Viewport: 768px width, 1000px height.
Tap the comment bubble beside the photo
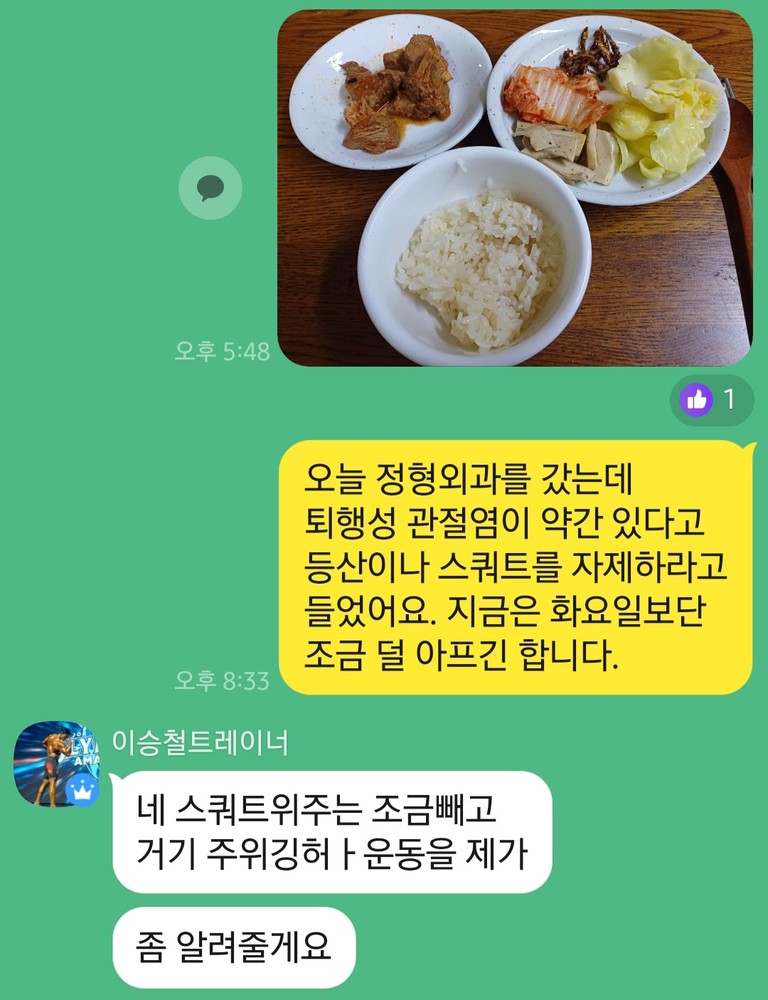[x=210, y=188]
